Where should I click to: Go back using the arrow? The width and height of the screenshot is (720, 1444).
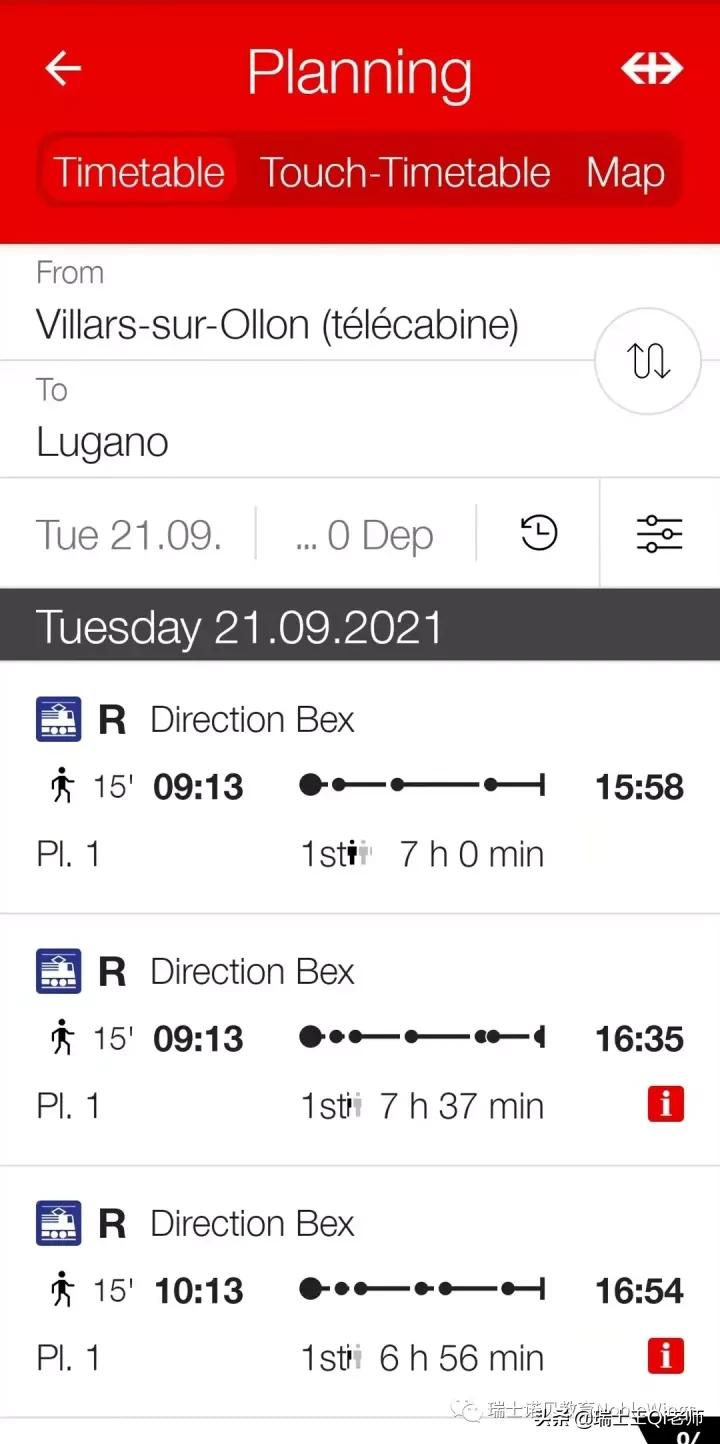[63, 69]
